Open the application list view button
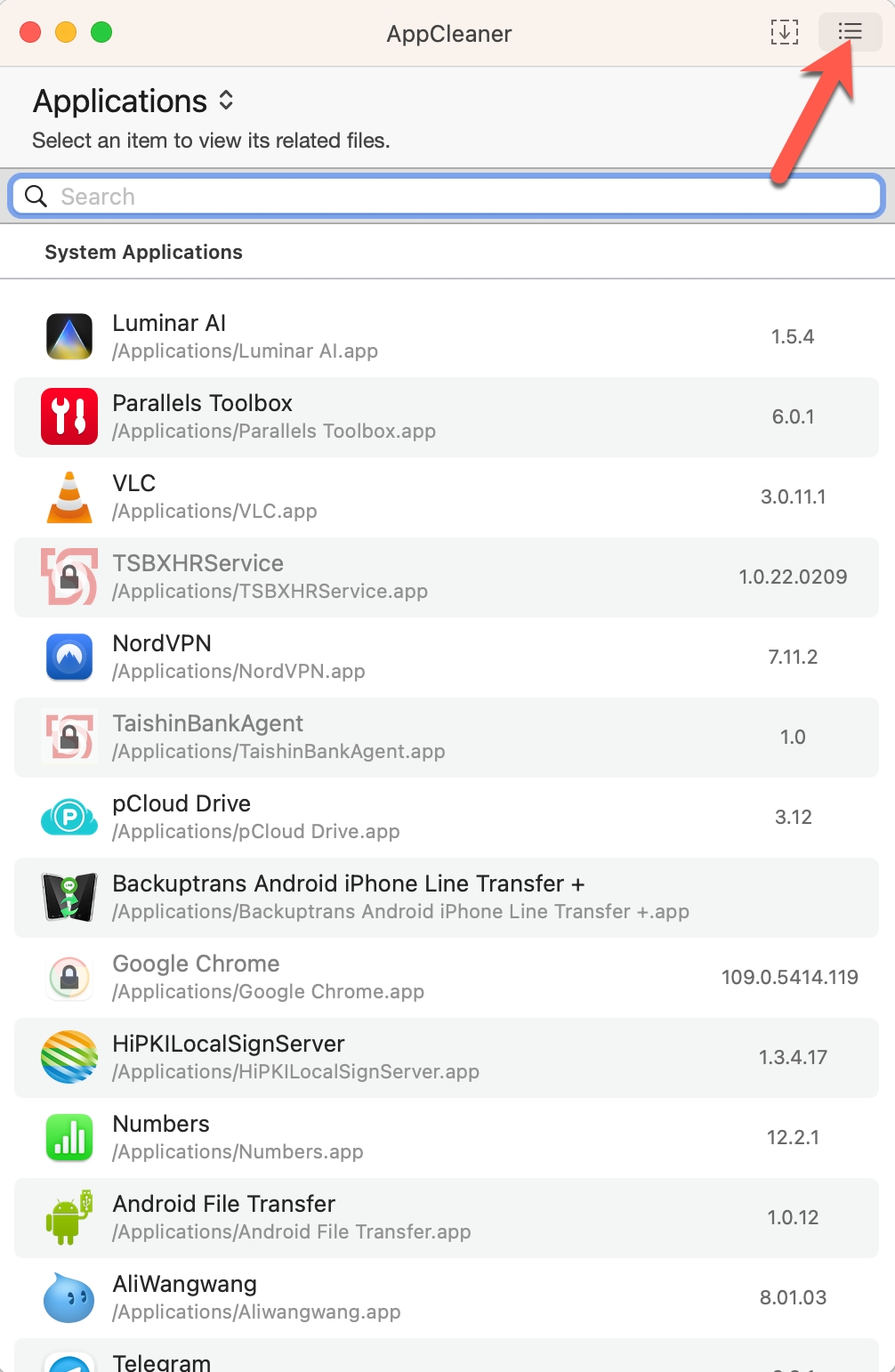The width and height of the screenshot is (895, 1372). [x=850, y=33]
